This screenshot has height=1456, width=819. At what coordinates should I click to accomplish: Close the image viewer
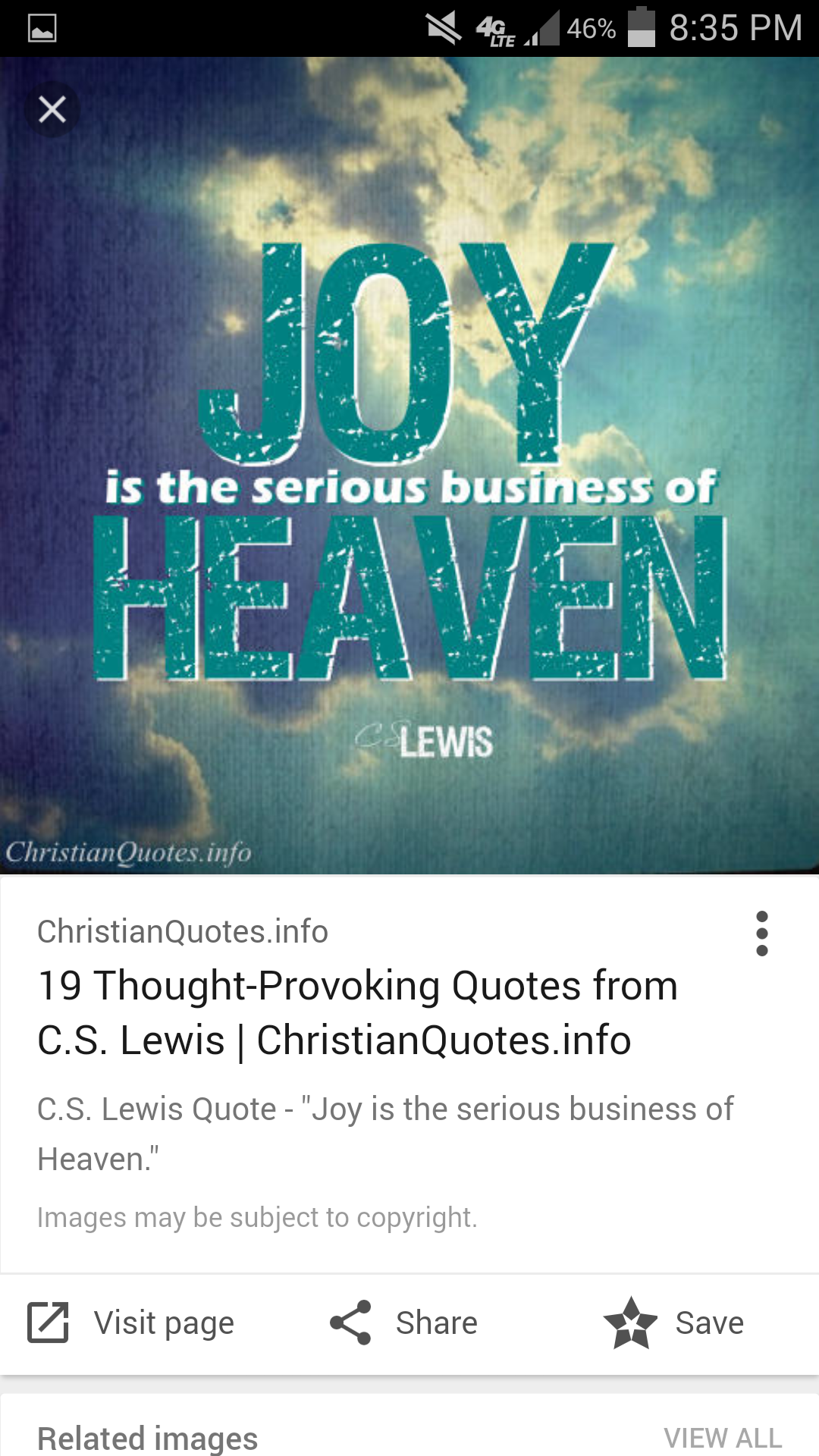click(x=52, y=110)
